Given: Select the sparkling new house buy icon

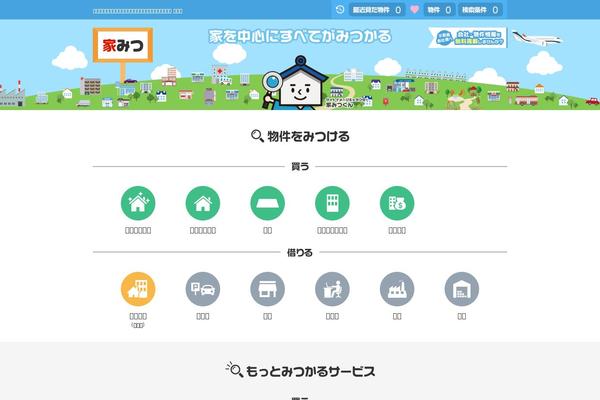Looking at the screenshot, I should [x=138, y=203].
